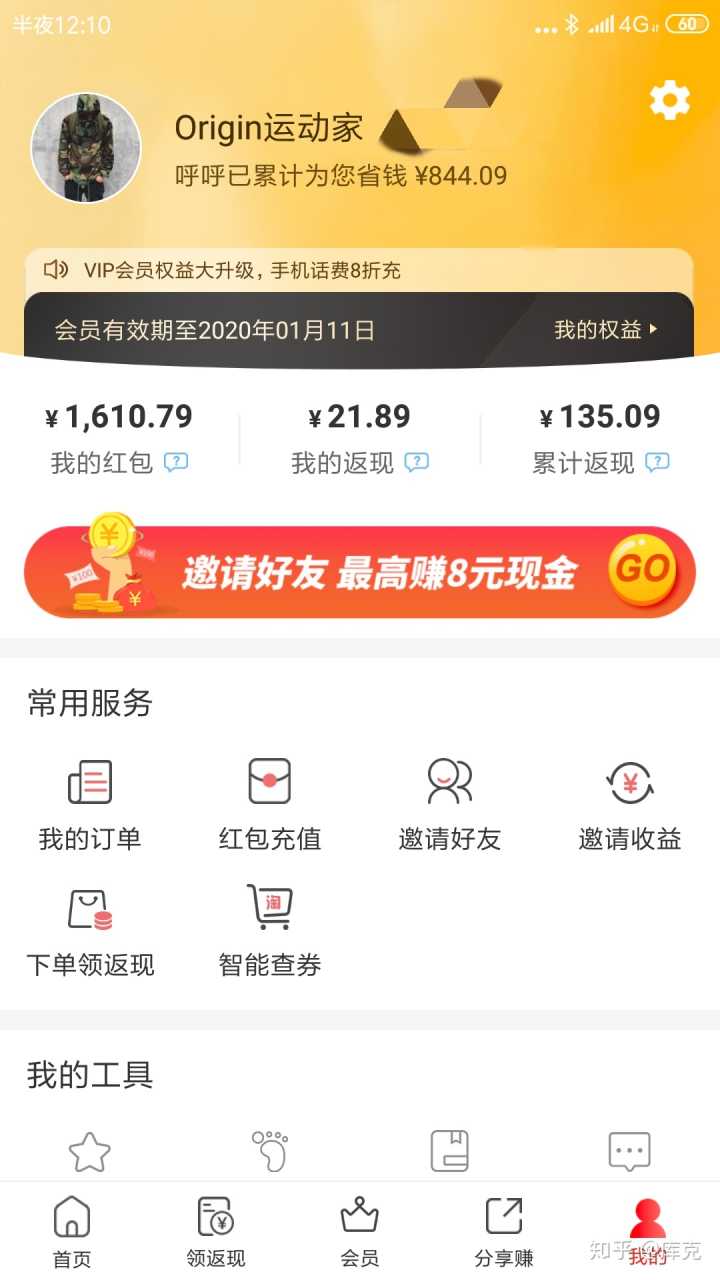Switch to the 领返现 tab
720x1280 pixels.
pyautogui.click(x=216, y=1232)
